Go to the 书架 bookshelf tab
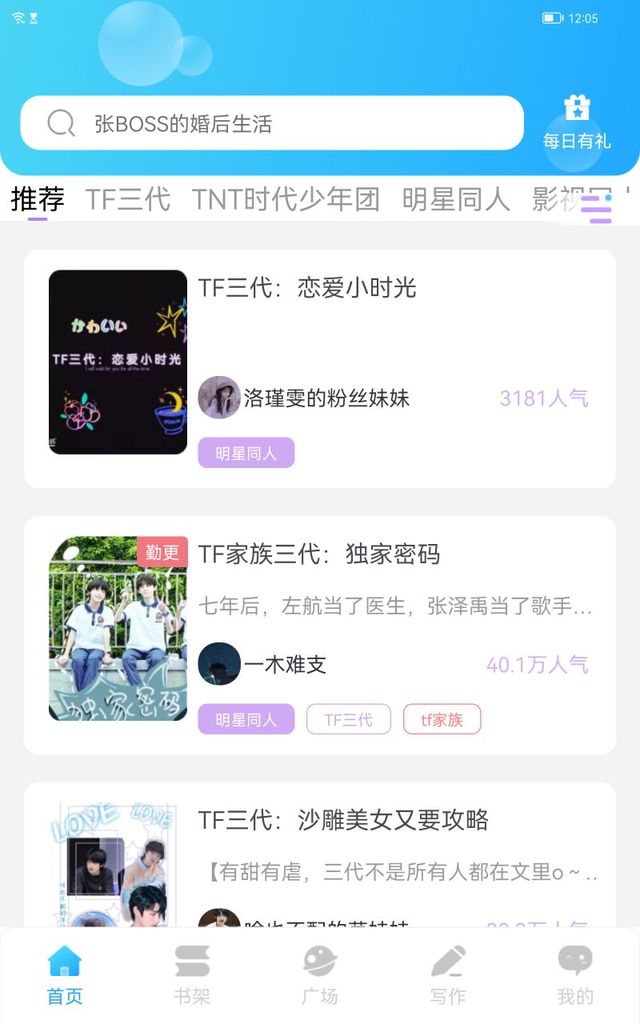The image size is (640, 1024). (192, 975)
